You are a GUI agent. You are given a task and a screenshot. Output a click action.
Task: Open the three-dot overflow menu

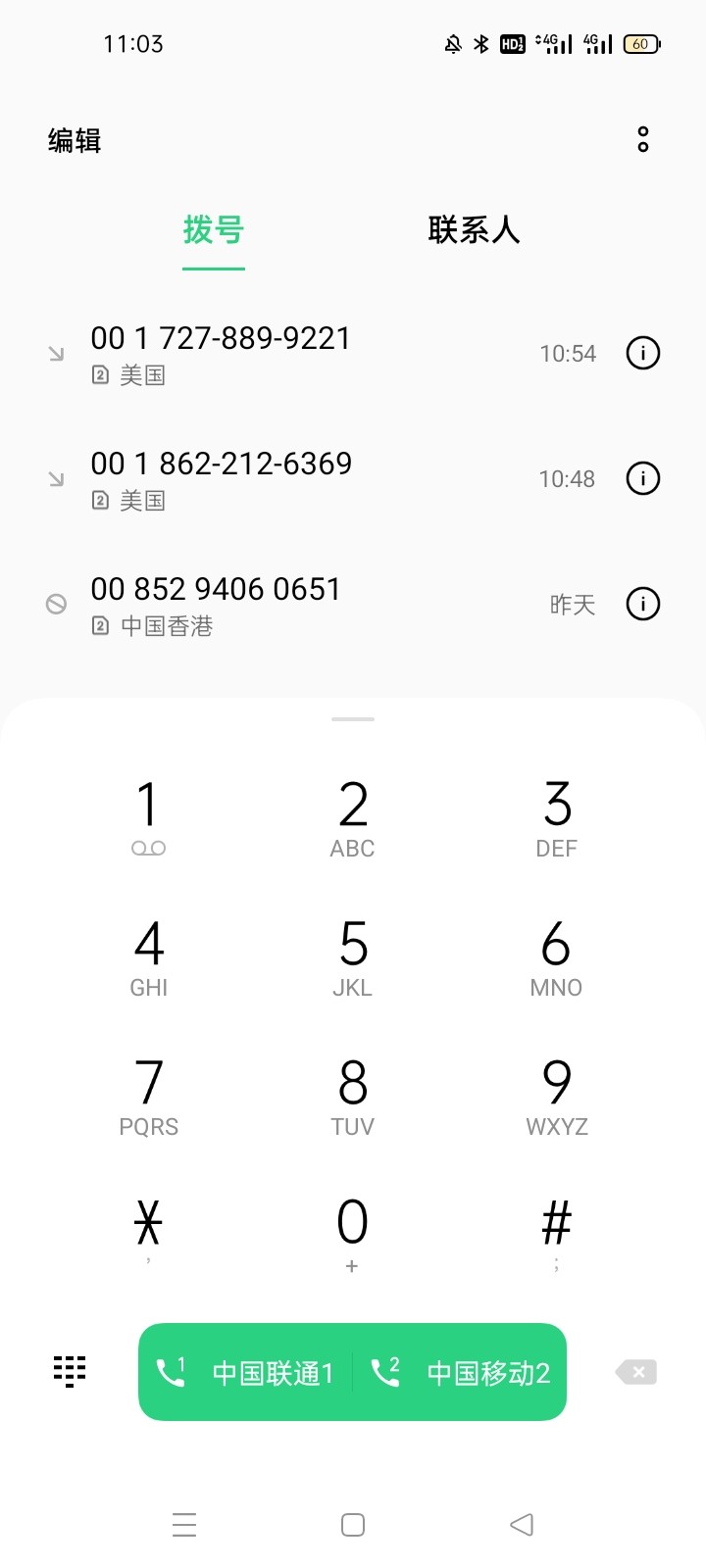click(643, 140)
